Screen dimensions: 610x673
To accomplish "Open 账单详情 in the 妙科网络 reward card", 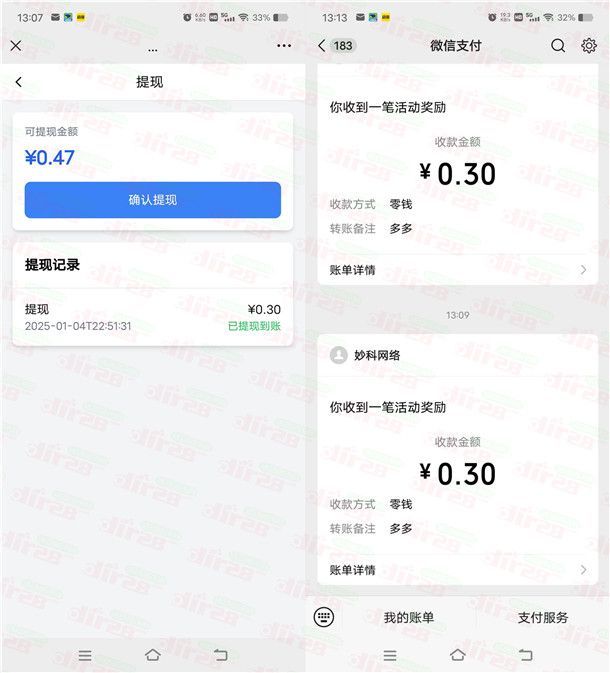I will pyautogui.click(x=457, y=569).
